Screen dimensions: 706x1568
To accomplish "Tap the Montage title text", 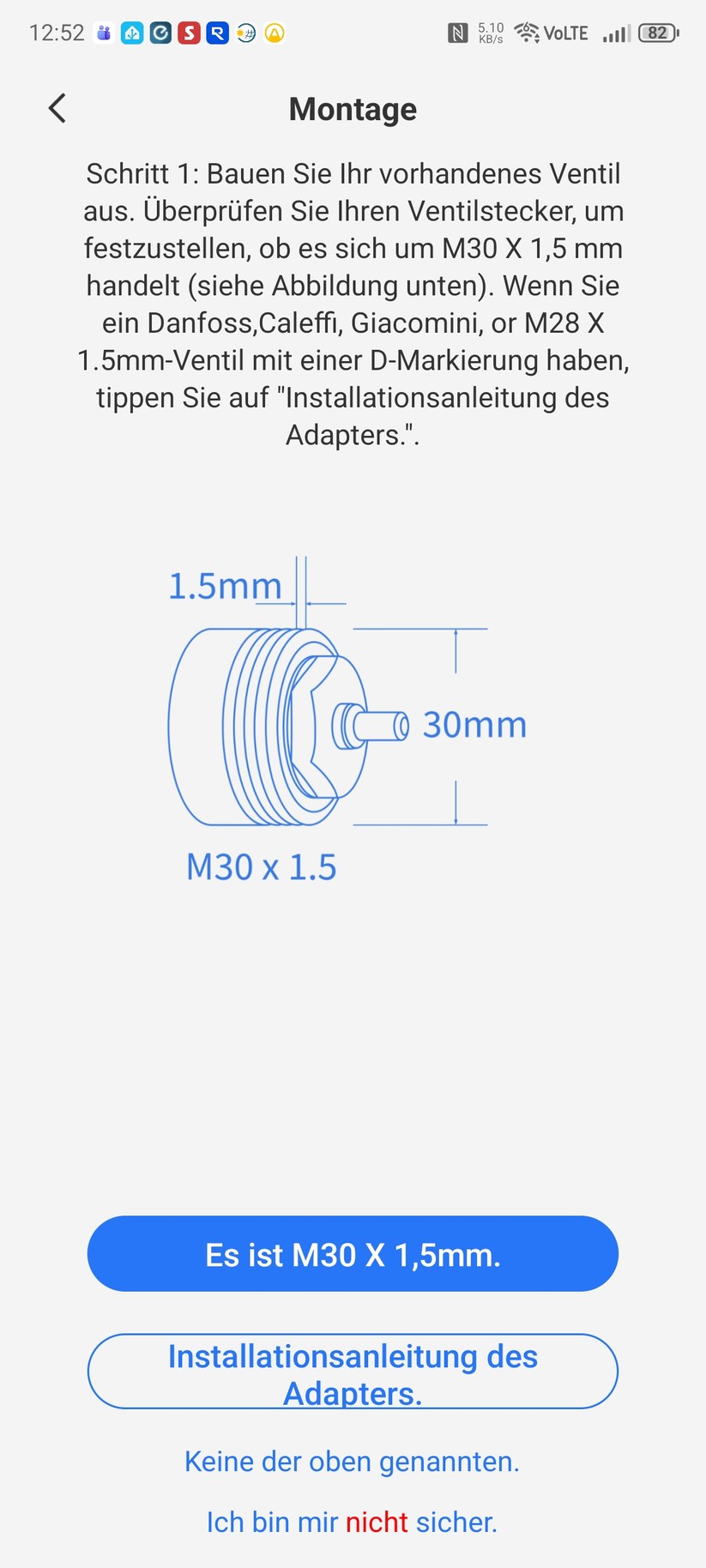I will click(x=353, y=109).
